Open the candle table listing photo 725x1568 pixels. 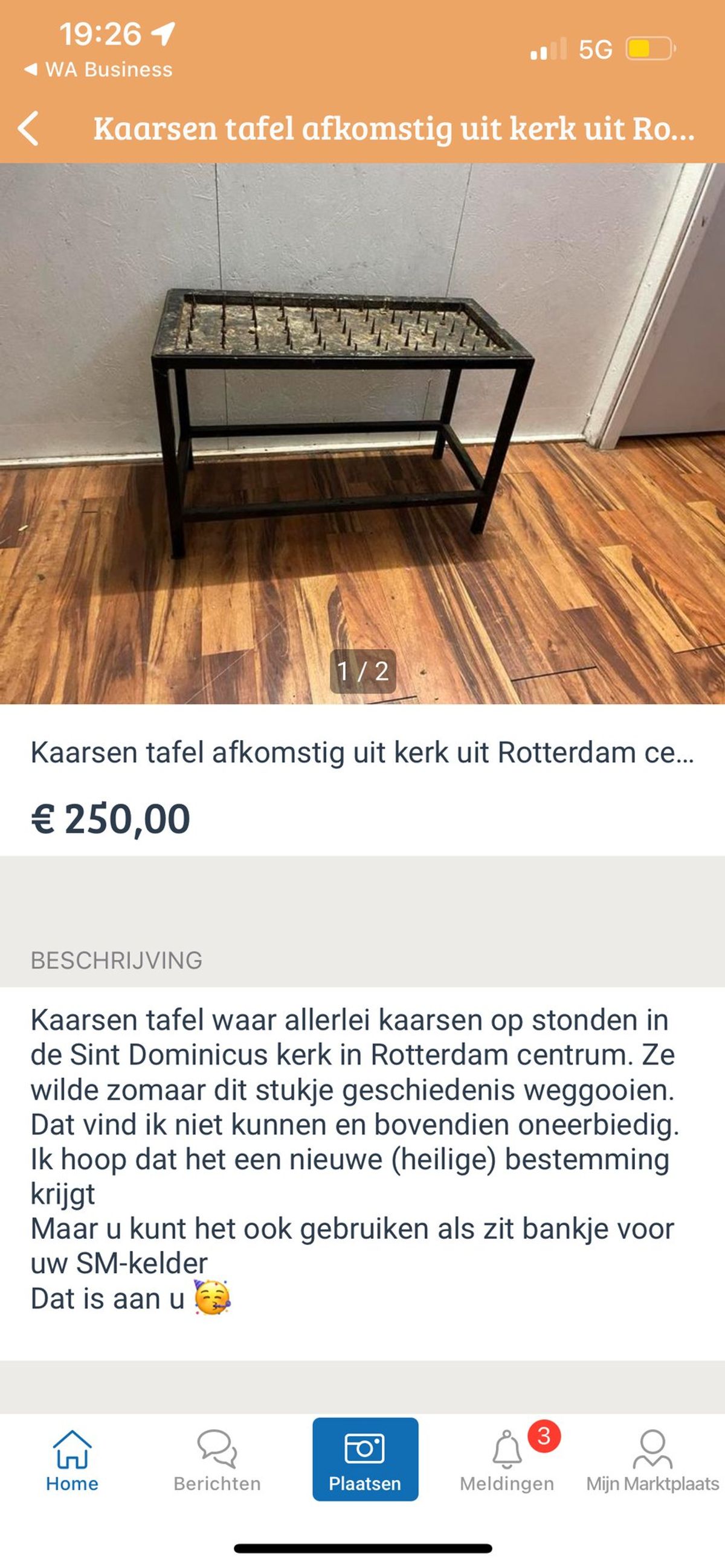click(x=362, y=433)
